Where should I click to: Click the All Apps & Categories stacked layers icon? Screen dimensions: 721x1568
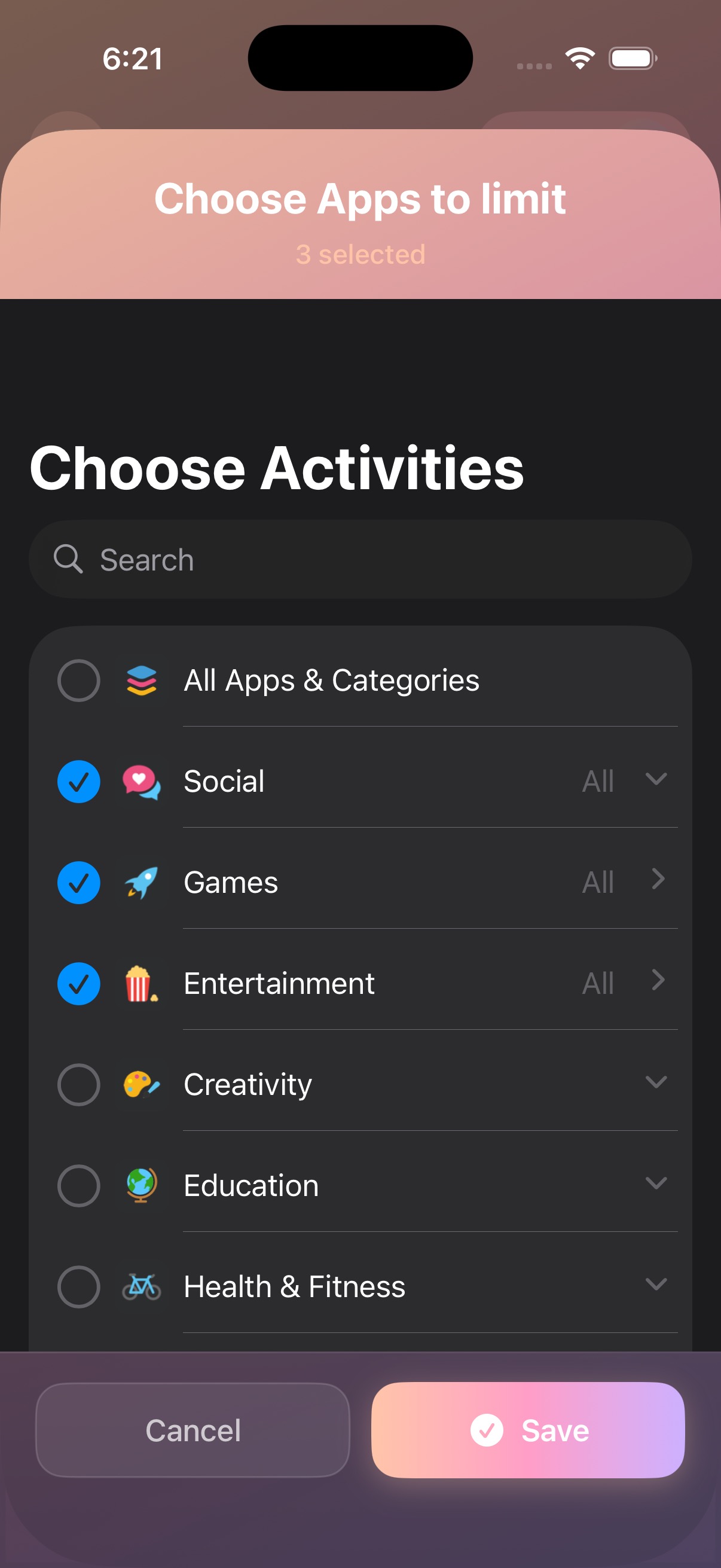(x=140, y=681)
